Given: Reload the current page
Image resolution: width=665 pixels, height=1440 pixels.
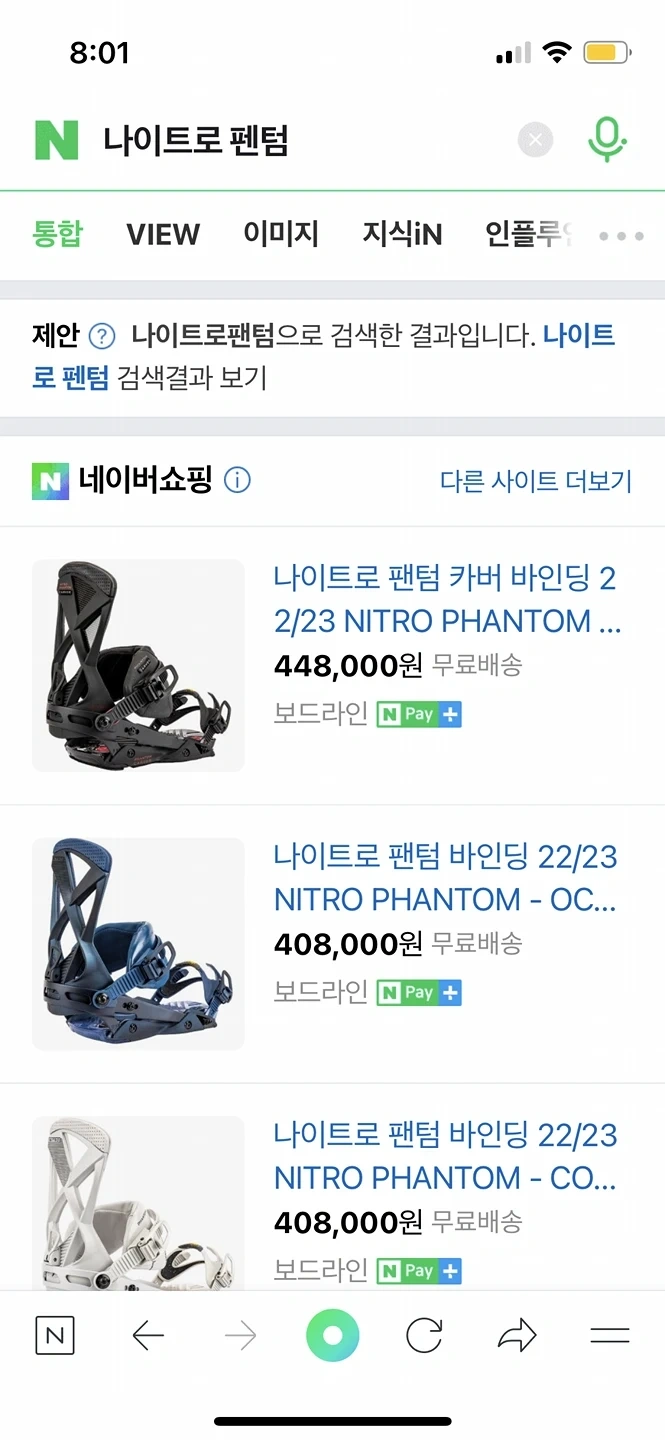Looking at the screenshot, I should point(424,1335).
